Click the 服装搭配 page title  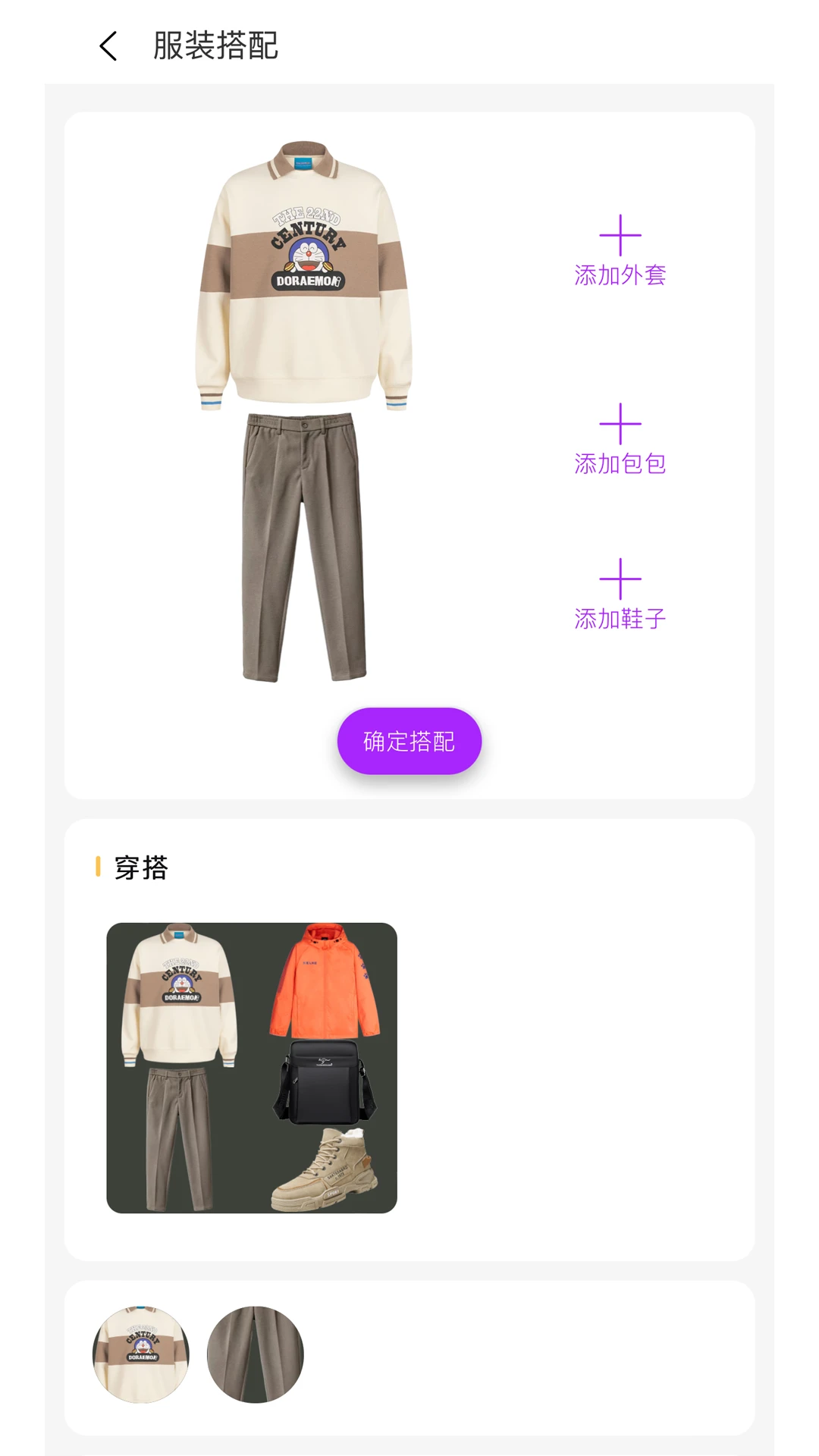215,46
